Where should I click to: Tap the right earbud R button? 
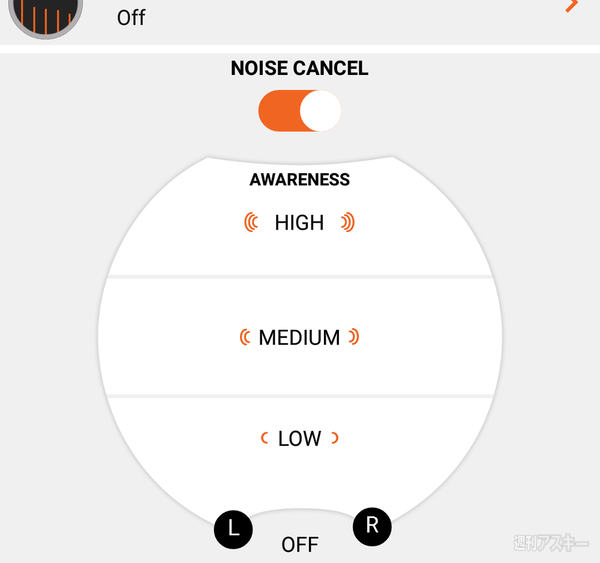(372, 527)
